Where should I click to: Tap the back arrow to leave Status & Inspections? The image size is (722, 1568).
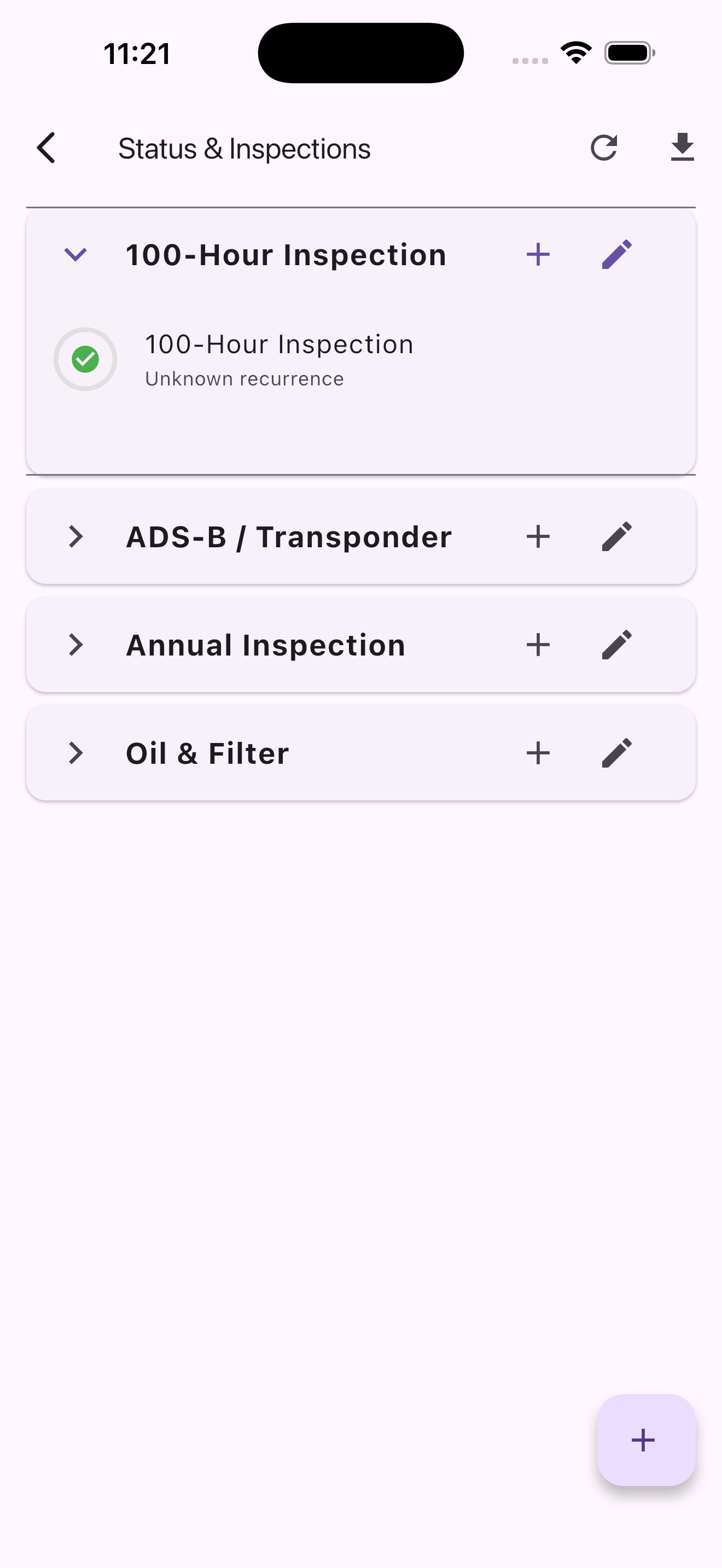pyautogui.click(x=46, y=147)
